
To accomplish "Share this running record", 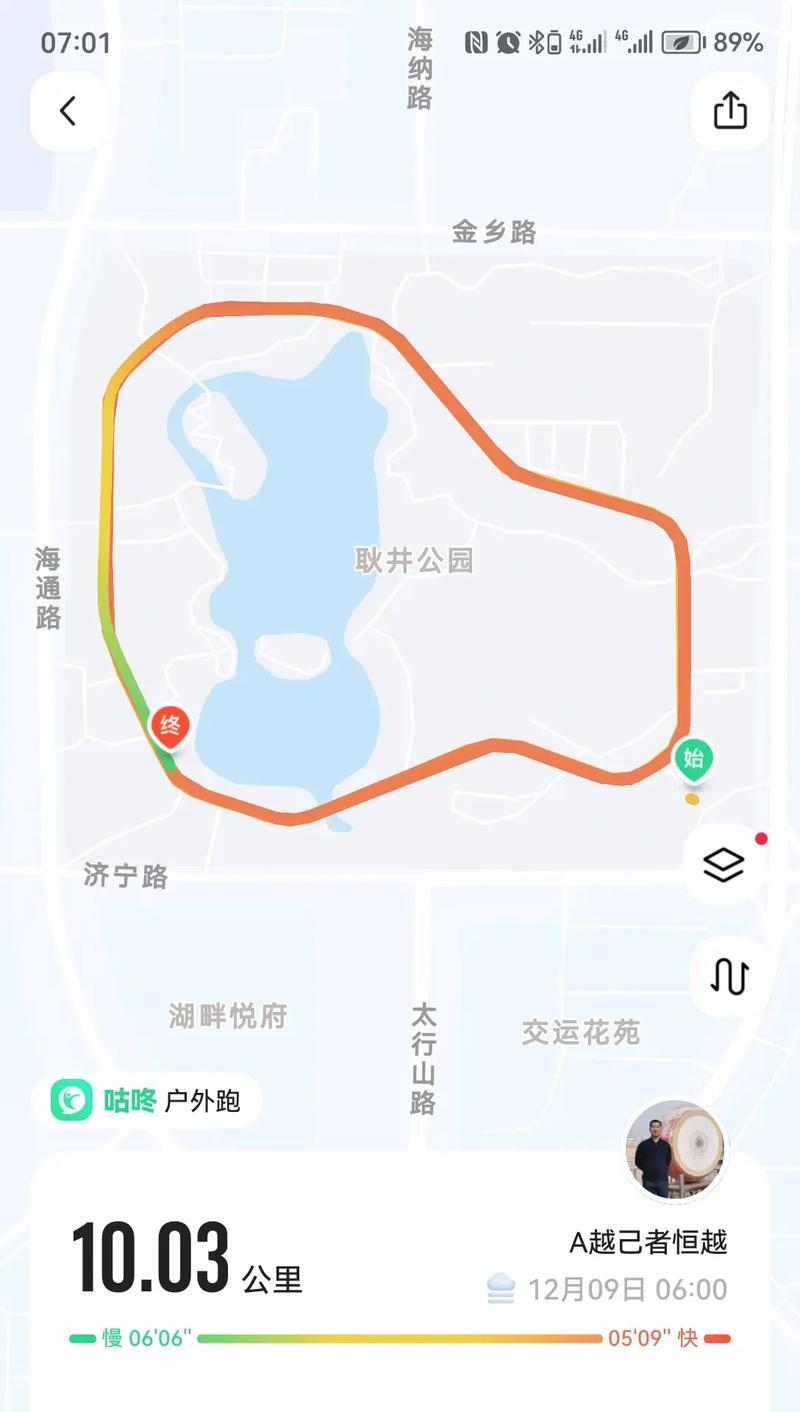I will click(x=730, y=111).
